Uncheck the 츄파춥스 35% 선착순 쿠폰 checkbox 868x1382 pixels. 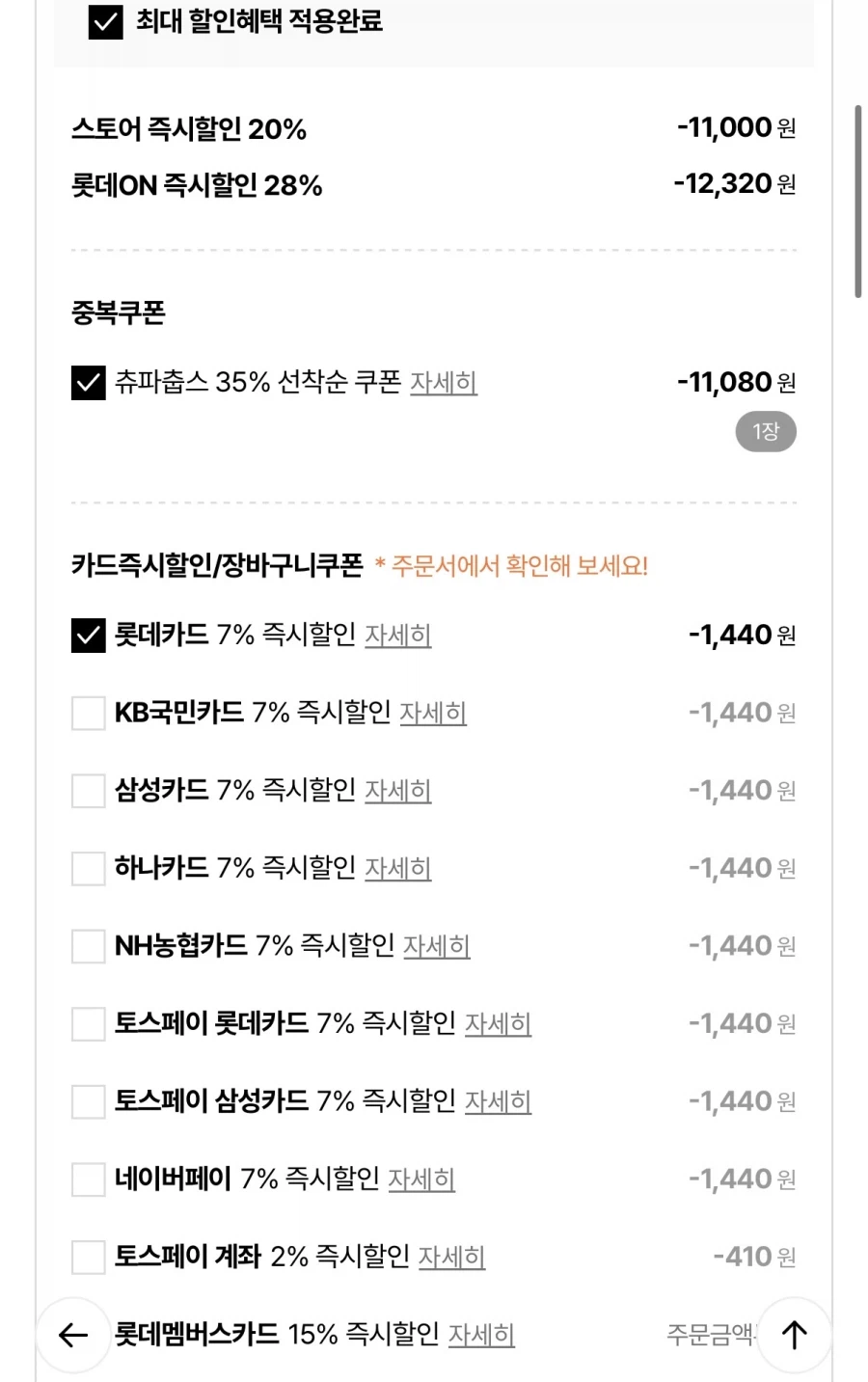pos(88,383)
